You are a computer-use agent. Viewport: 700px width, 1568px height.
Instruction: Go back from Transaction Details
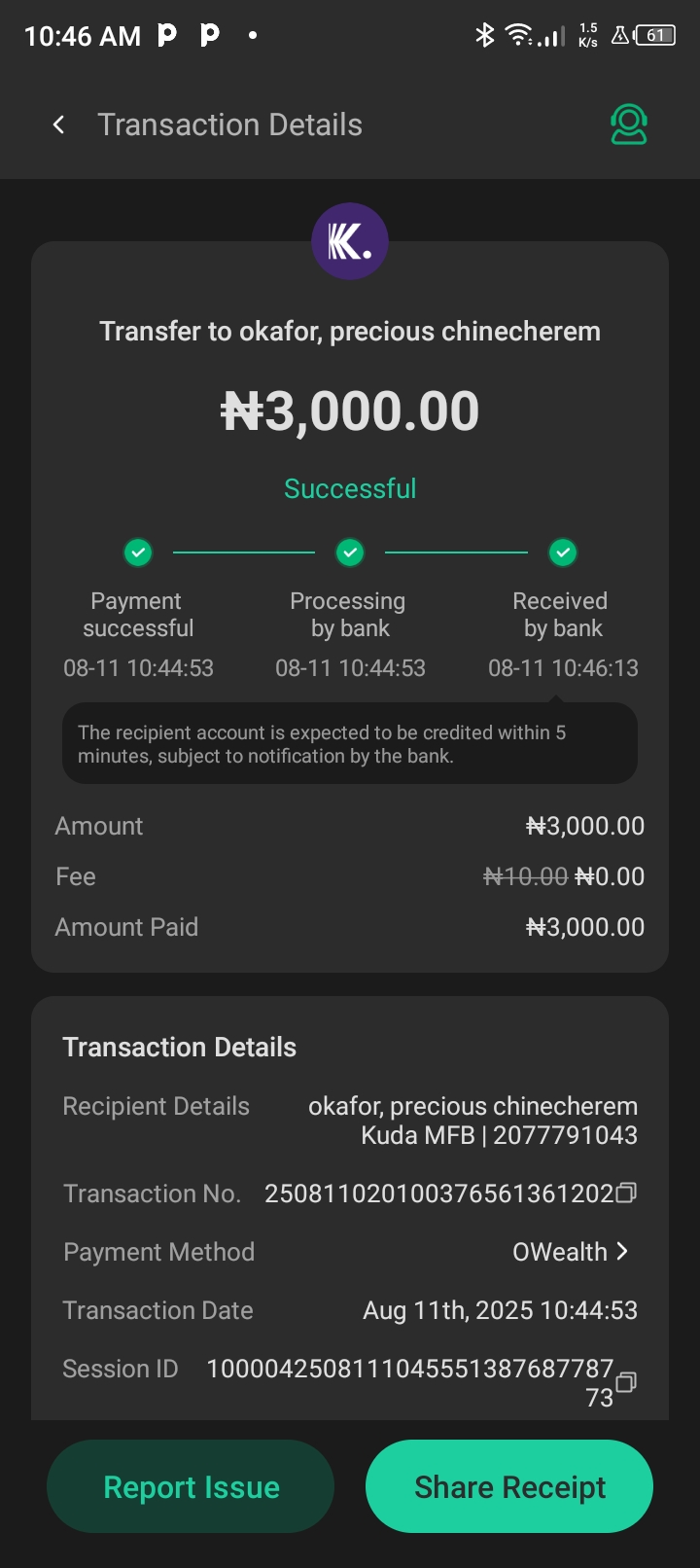[59, 125]
